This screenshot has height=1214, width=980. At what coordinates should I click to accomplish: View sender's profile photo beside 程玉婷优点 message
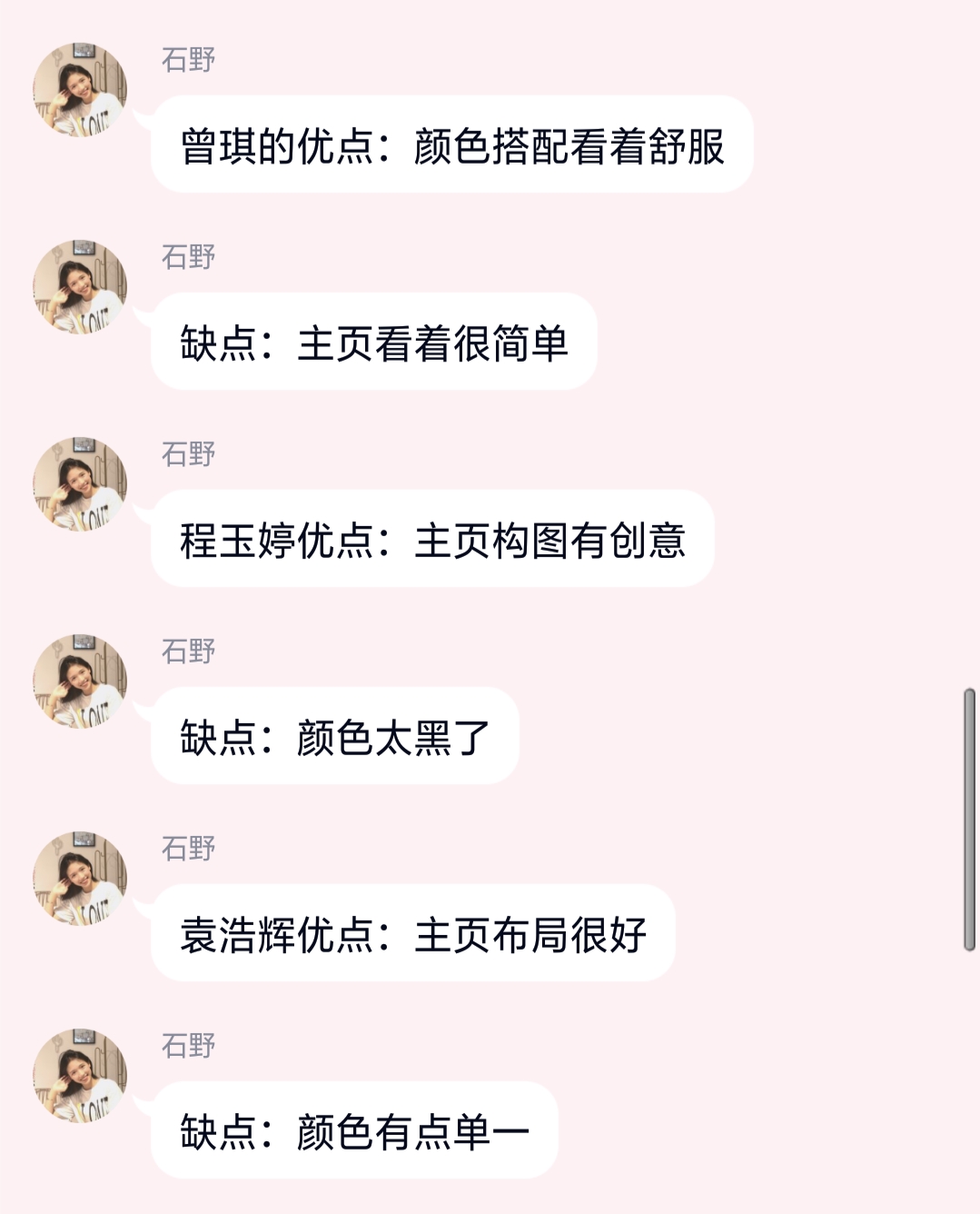coord(80,484)
